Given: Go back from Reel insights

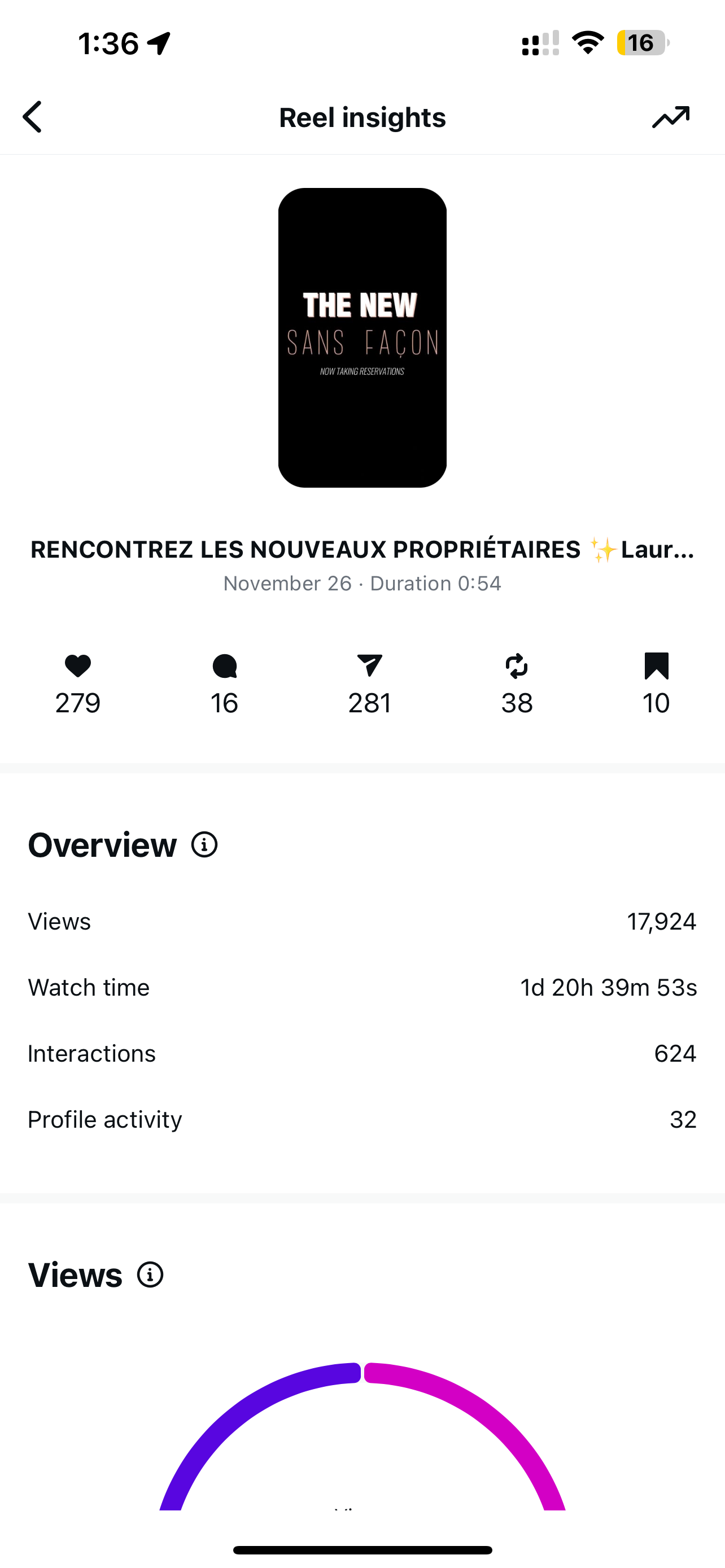Looking at the screenshot, I should (x=32, y=117).
